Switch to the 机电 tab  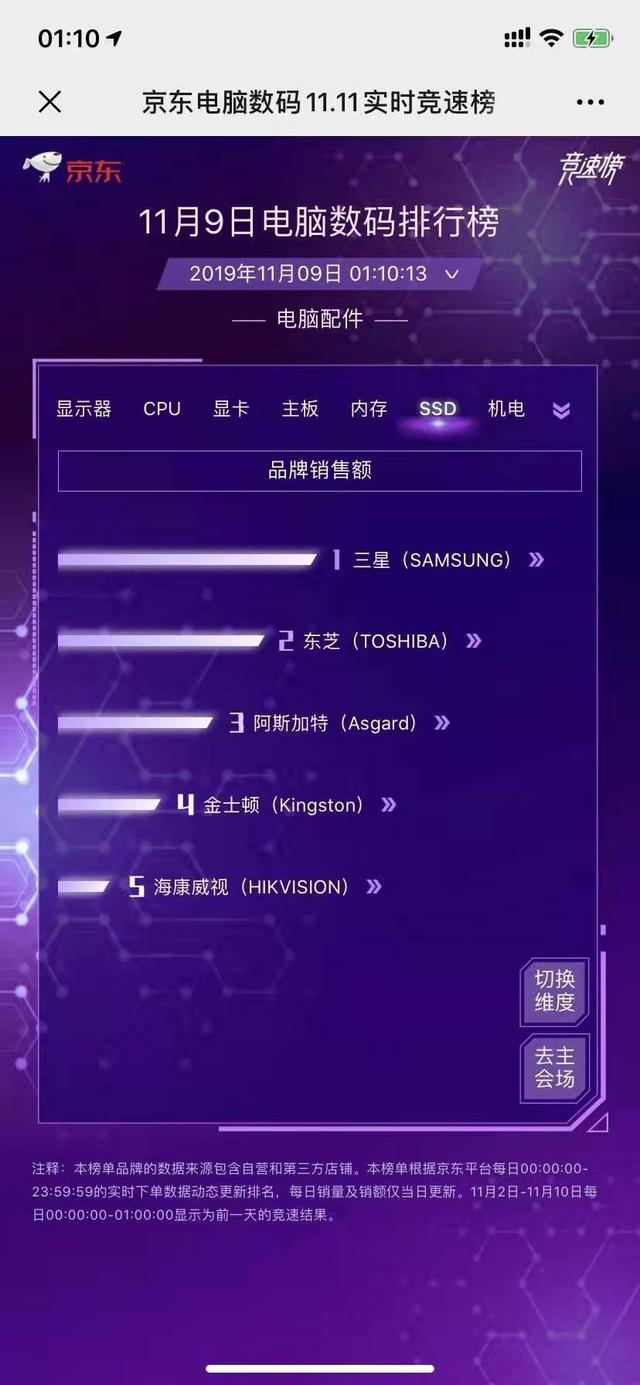click(506, 408)
